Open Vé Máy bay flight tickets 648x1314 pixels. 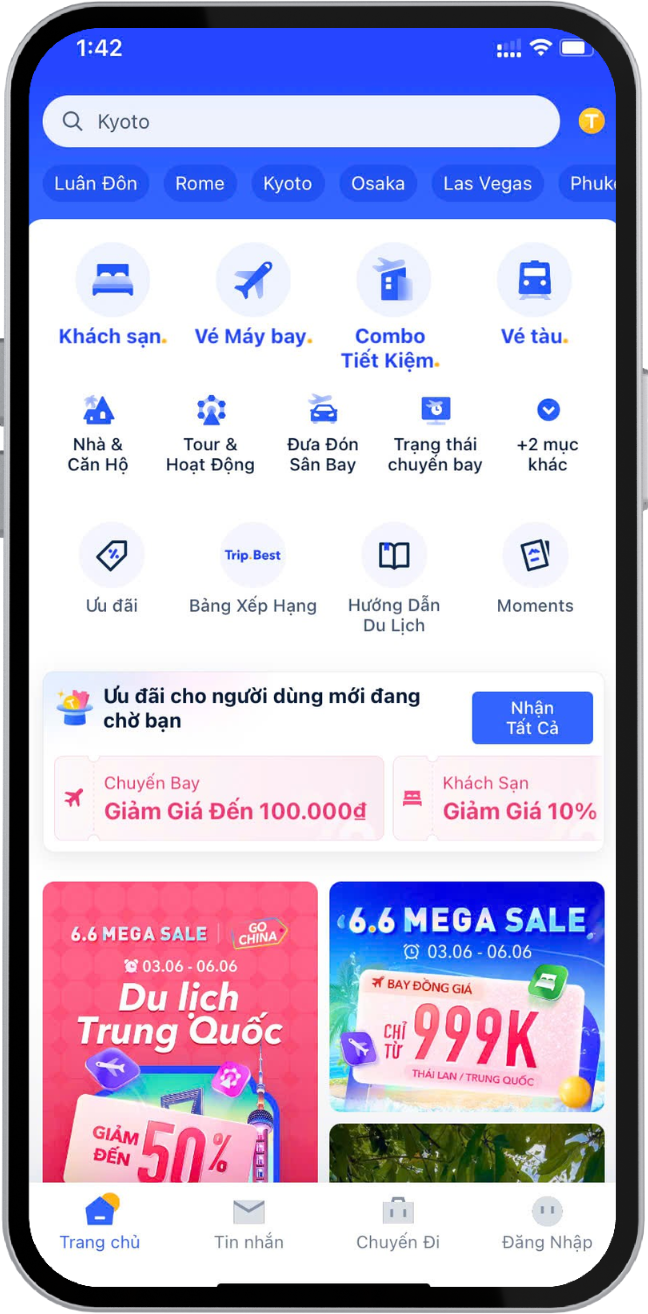[253, 298]
